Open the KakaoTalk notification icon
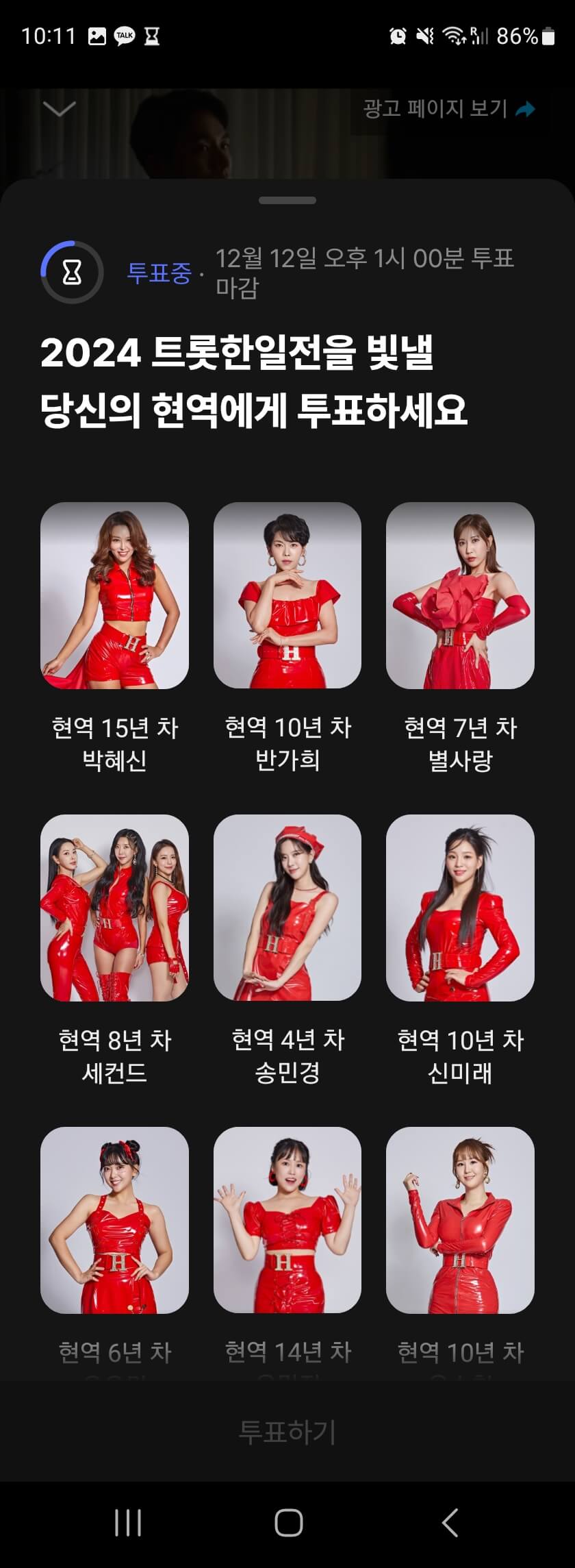575x1568 pixels. click(x=125, y=36)
